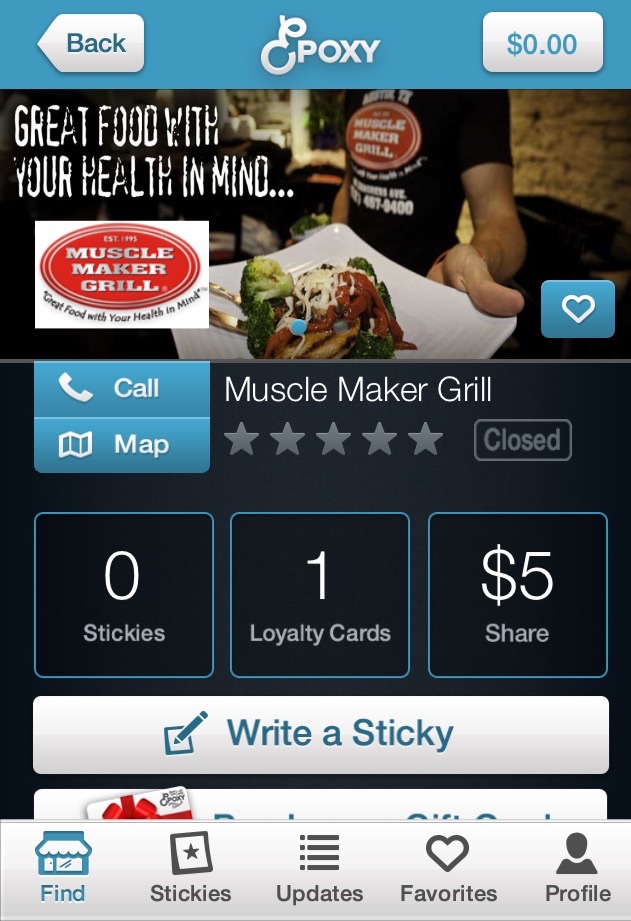
Task: Open the gift card button
Action: click(320, 806)
